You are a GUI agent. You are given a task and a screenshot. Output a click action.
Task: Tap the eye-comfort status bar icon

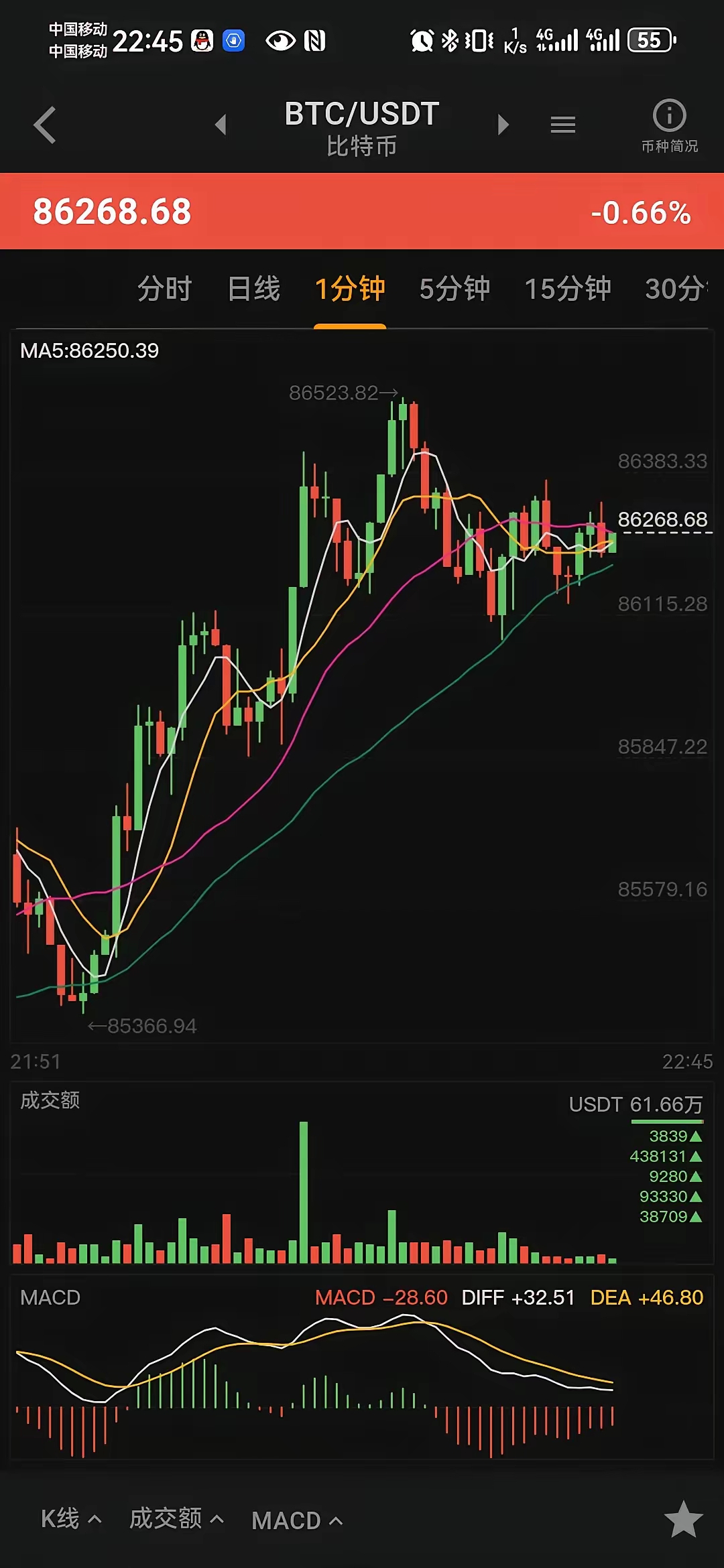(280, 42)
